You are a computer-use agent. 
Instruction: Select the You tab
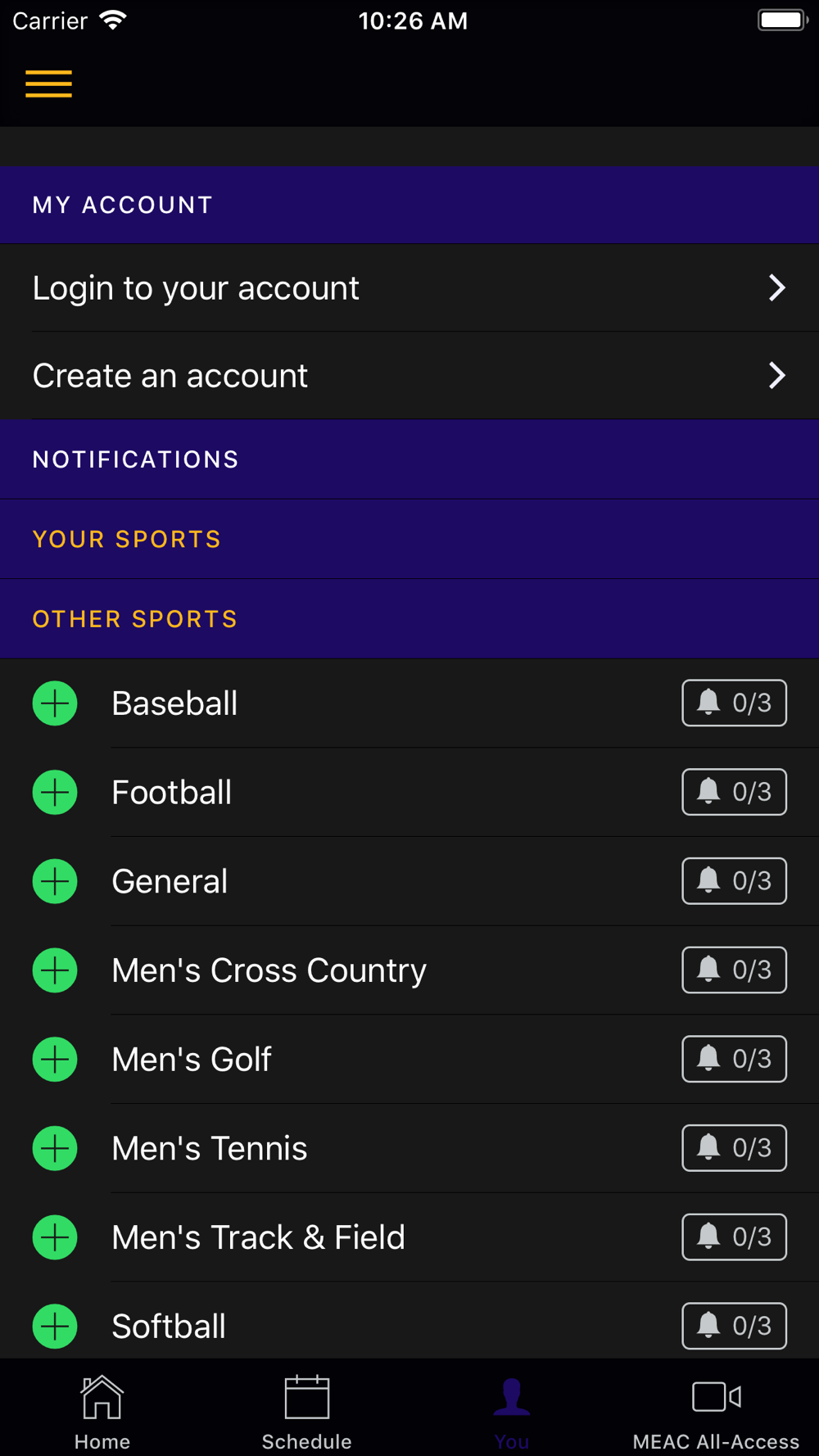click(512, 1413)
